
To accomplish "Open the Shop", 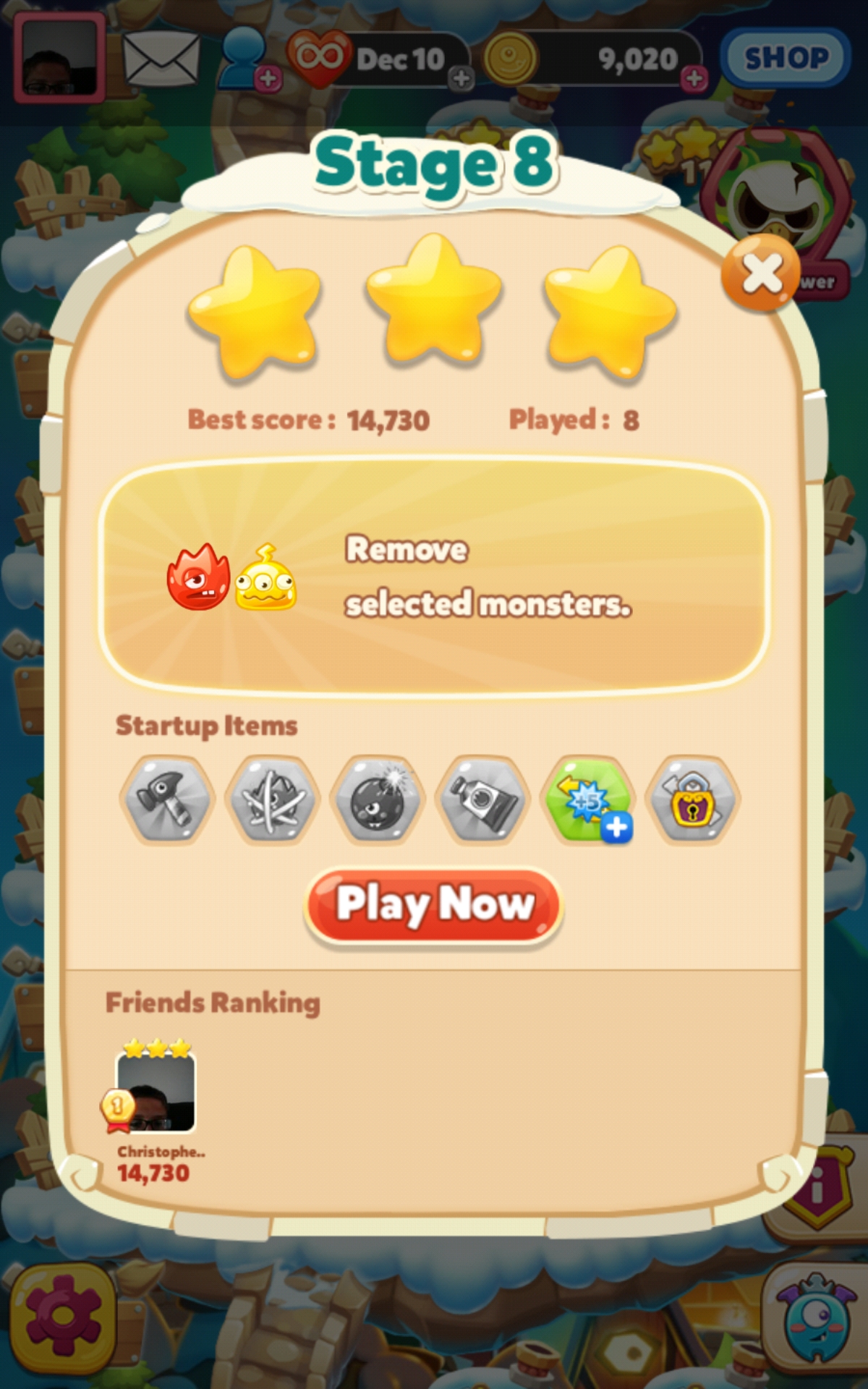I will pyautogui.click(x=786, y=58).
